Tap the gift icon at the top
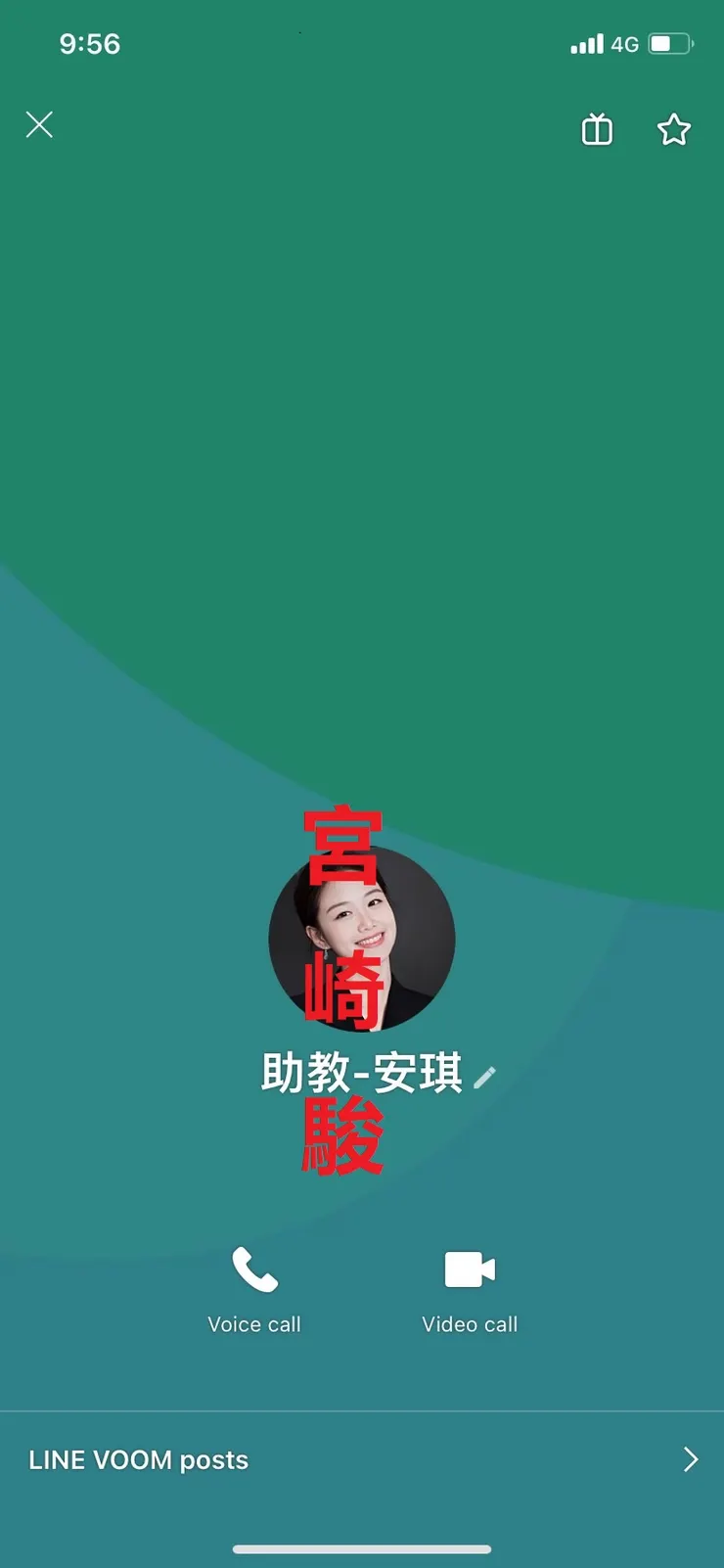Image resolution: width=724 pixels, height=1568 pixels. (x=597, y=128)
